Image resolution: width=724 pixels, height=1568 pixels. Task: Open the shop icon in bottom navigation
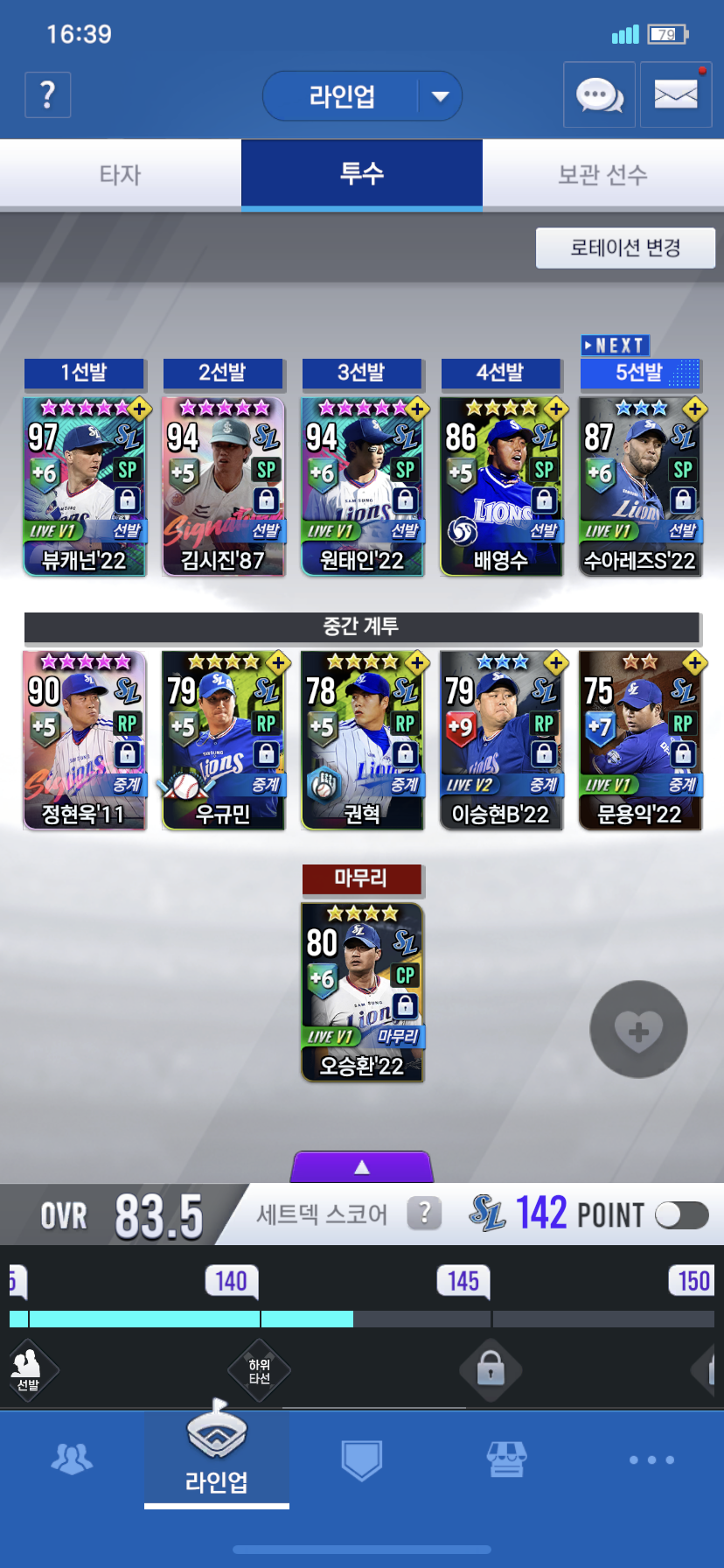(506, 1459)
